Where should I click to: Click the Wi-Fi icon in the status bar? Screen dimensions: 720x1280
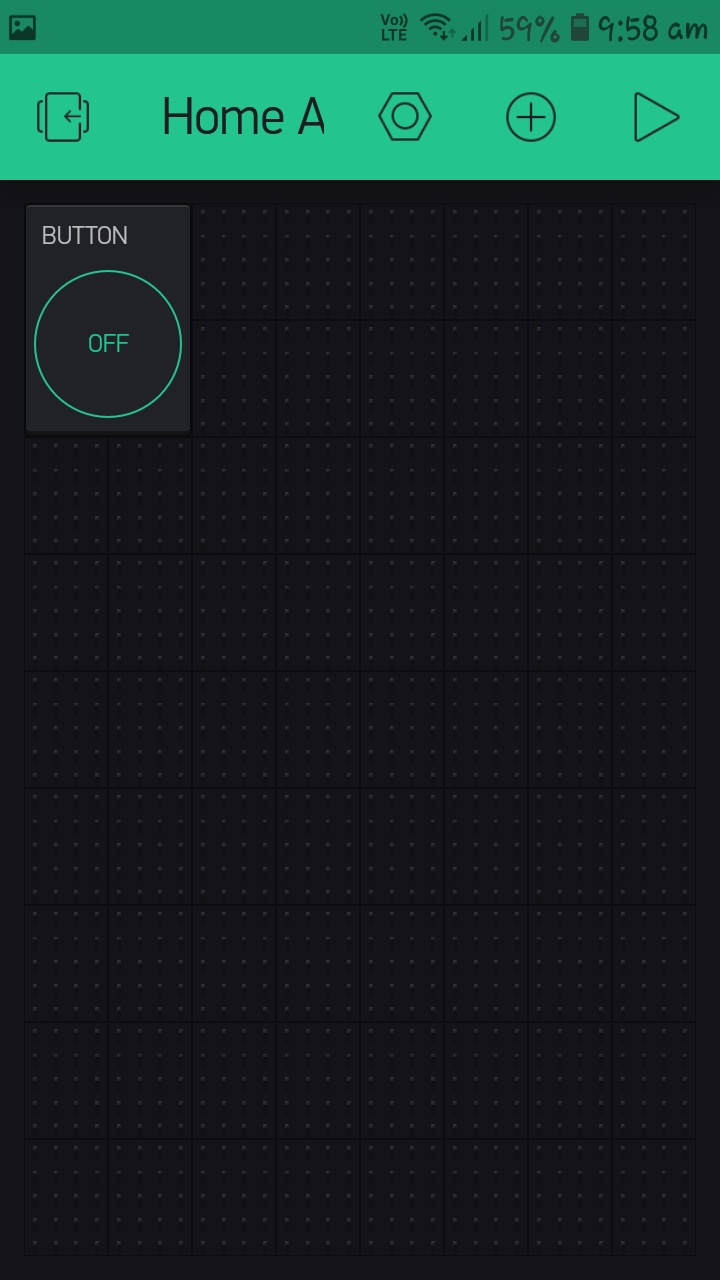point(438,27)
